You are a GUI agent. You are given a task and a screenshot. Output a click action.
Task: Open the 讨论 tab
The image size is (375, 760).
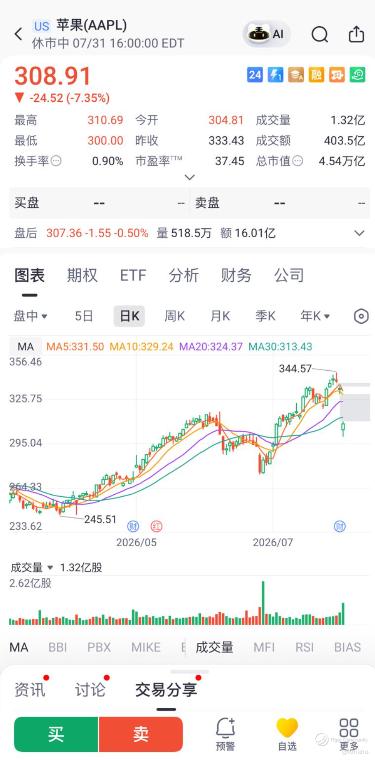[90, 689]
